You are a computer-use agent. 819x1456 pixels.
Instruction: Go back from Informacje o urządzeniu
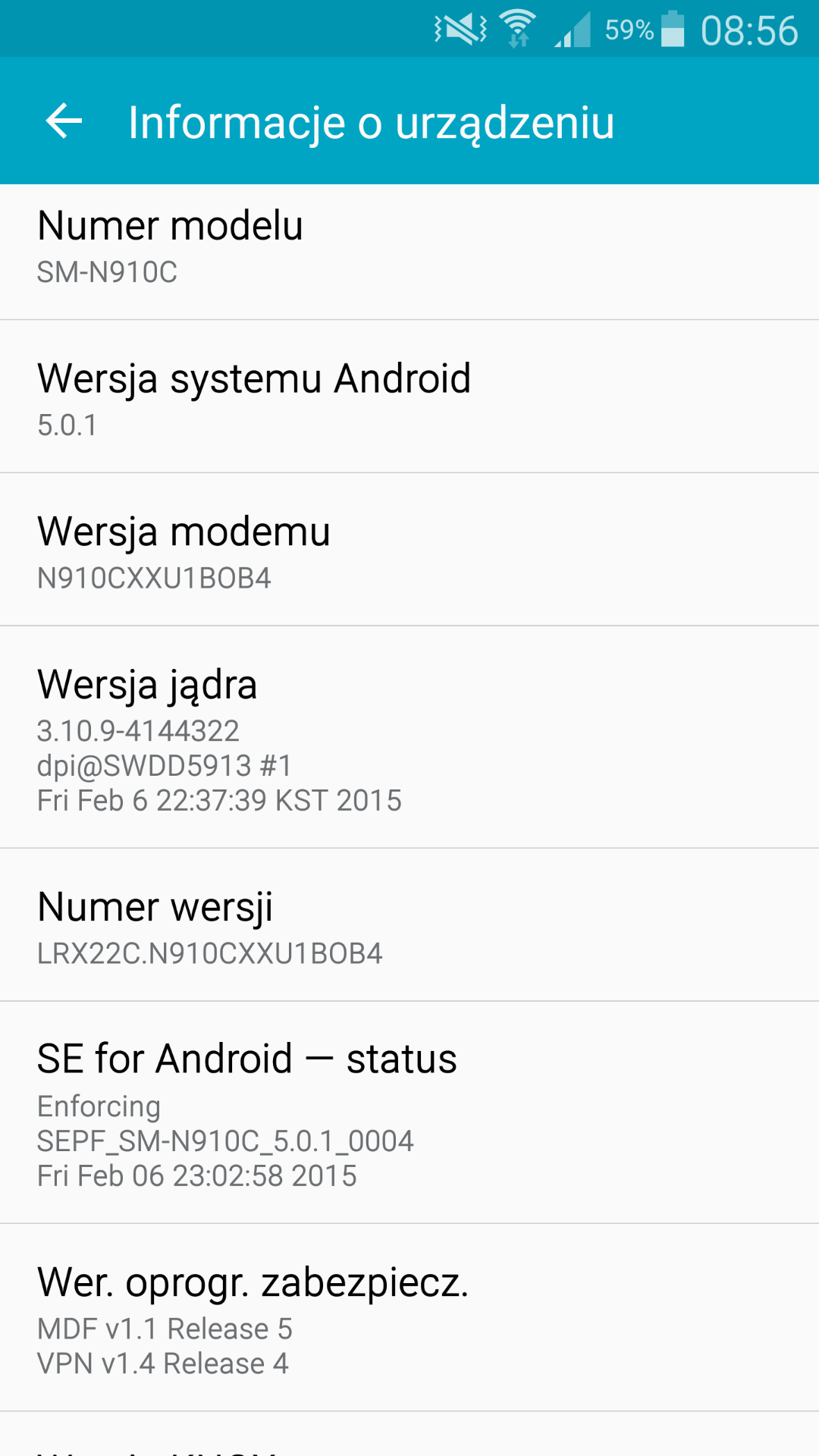pyautogui.click(x=64, y=121)
